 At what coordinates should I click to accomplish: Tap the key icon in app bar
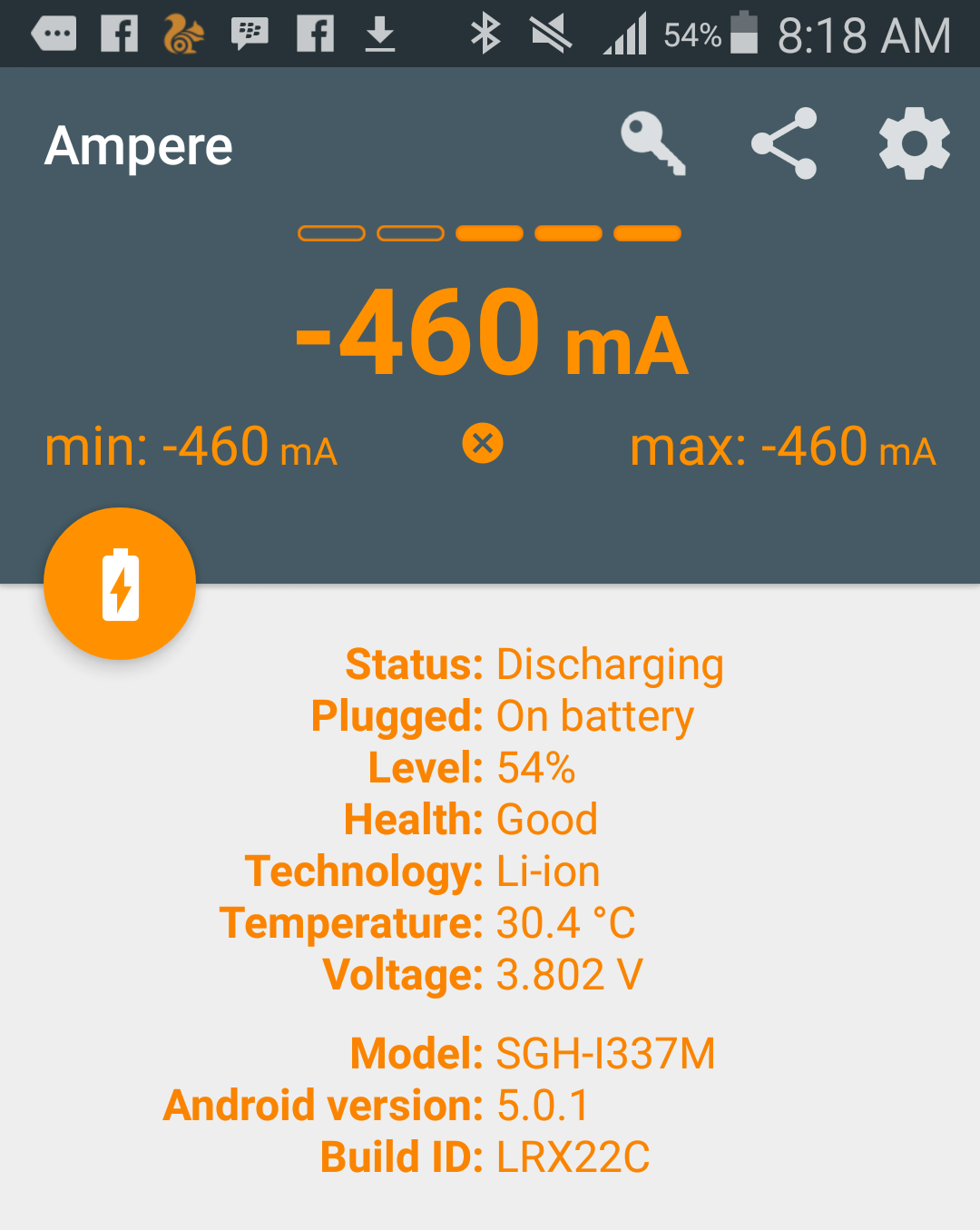click(653, 143)
